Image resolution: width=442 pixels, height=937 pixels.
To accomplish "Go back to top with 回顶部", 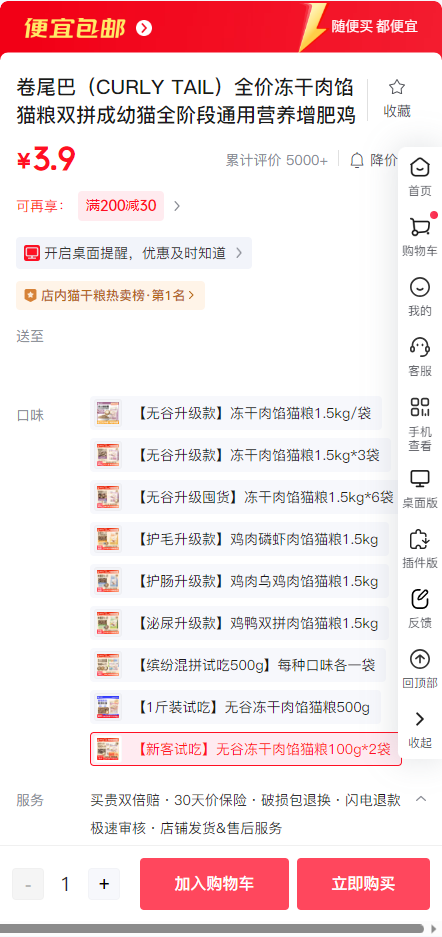I will tap(420, 669).
